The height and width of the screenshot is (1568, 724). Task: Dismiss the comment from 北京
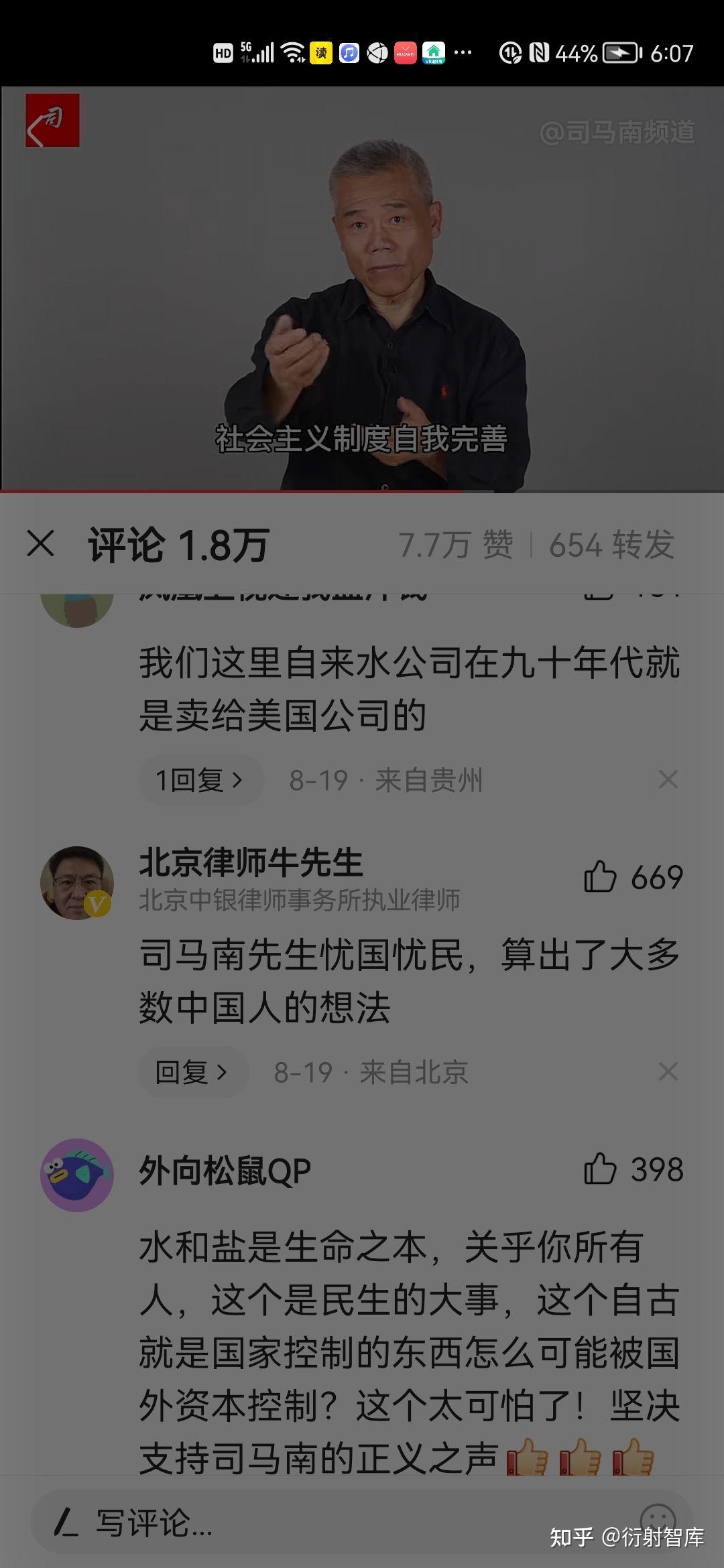pos(668,1071)
